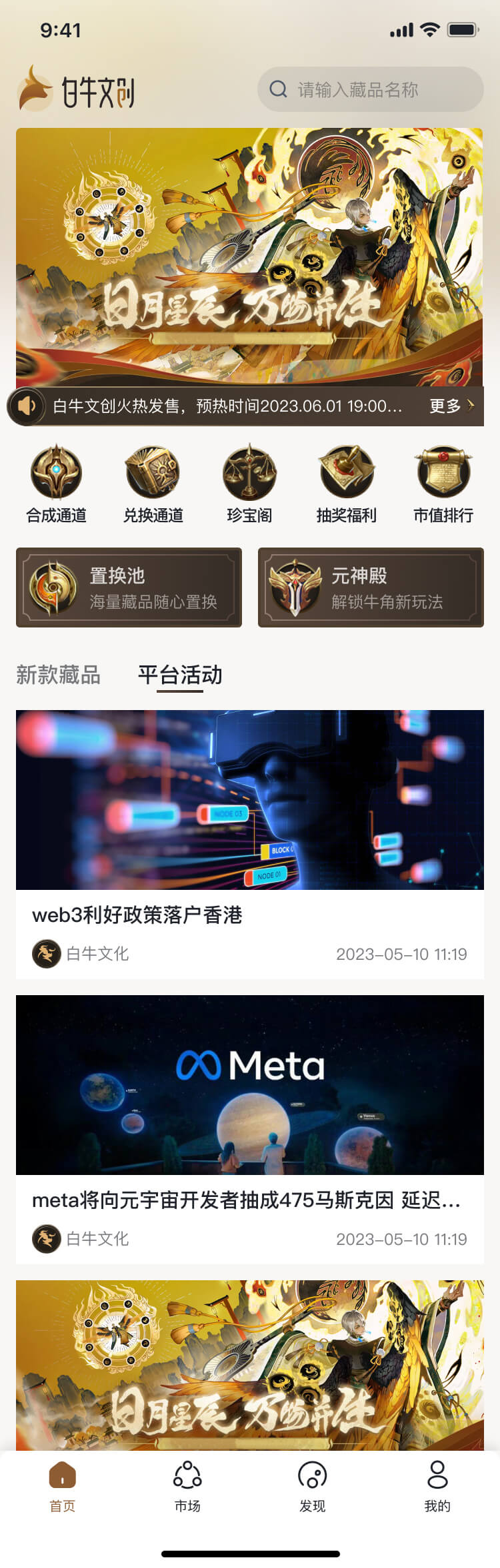Open the 日月星辰 万物并生 top banner
500x1568 pixels.
(x=249, y=256)
